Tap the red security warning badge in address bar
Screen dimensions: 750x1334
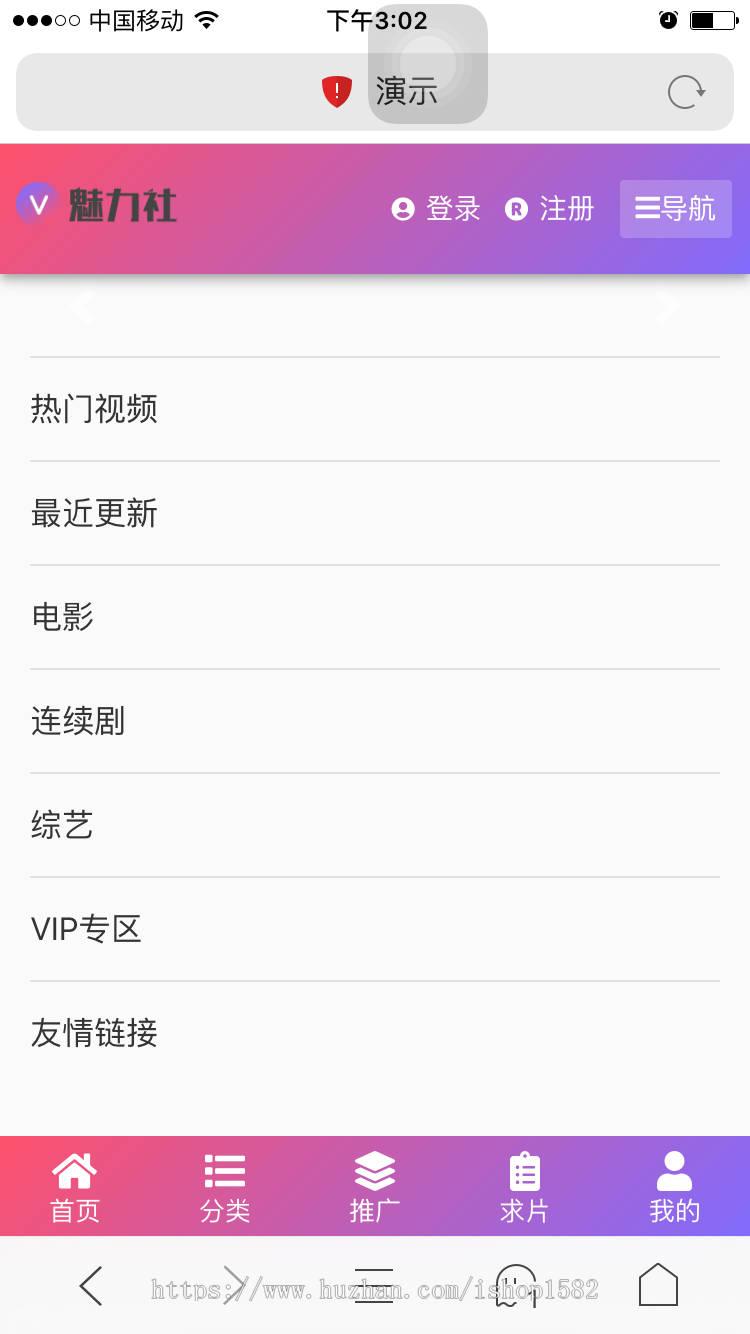pyautogui.click(x=337, y=90)
